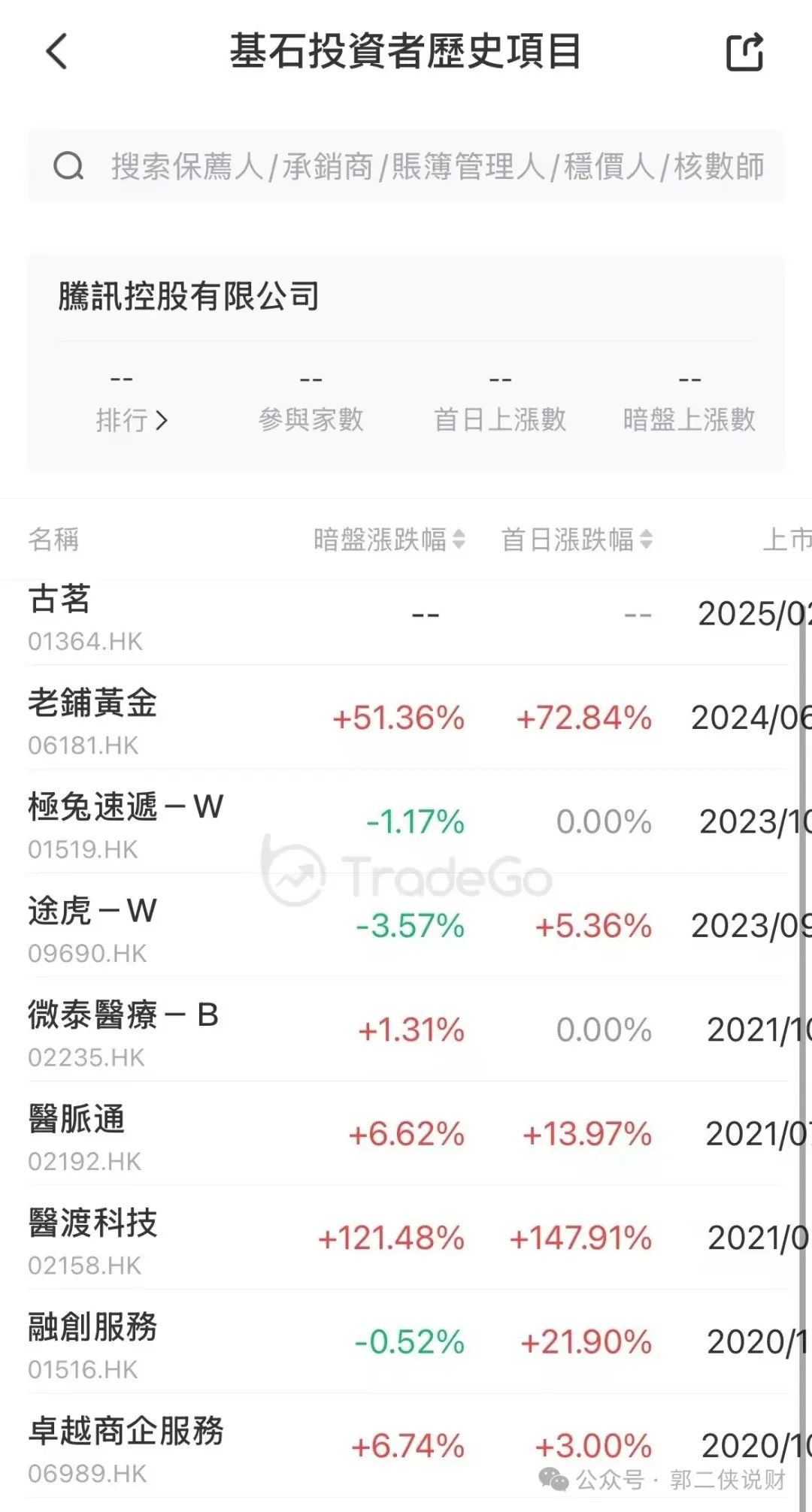Open the 卓越商企服務 06989.HK row
Screen dimensions: 812x1512
(x=406, y=1446)
